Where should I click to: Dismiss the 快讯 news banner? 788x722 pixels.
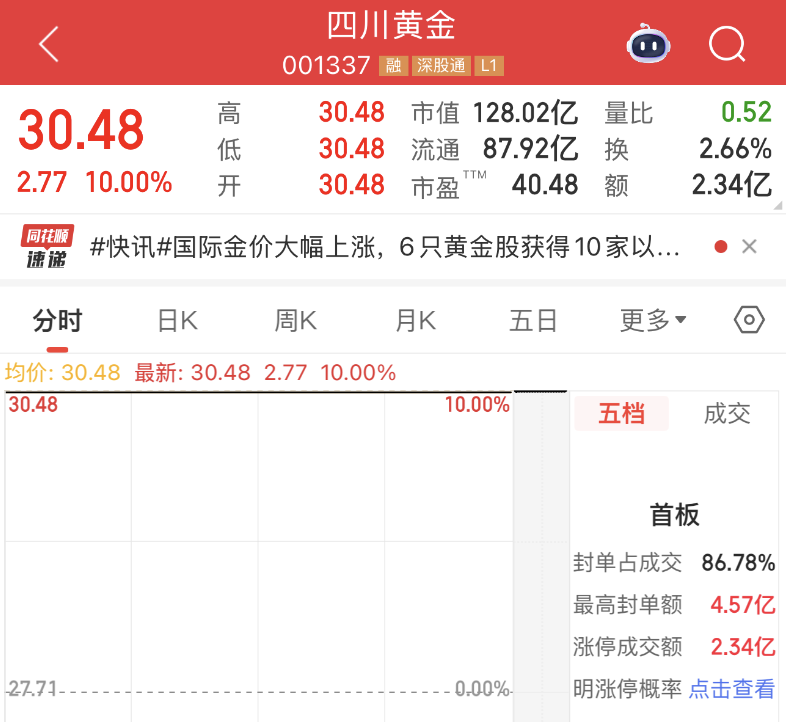tap(750, 247)
